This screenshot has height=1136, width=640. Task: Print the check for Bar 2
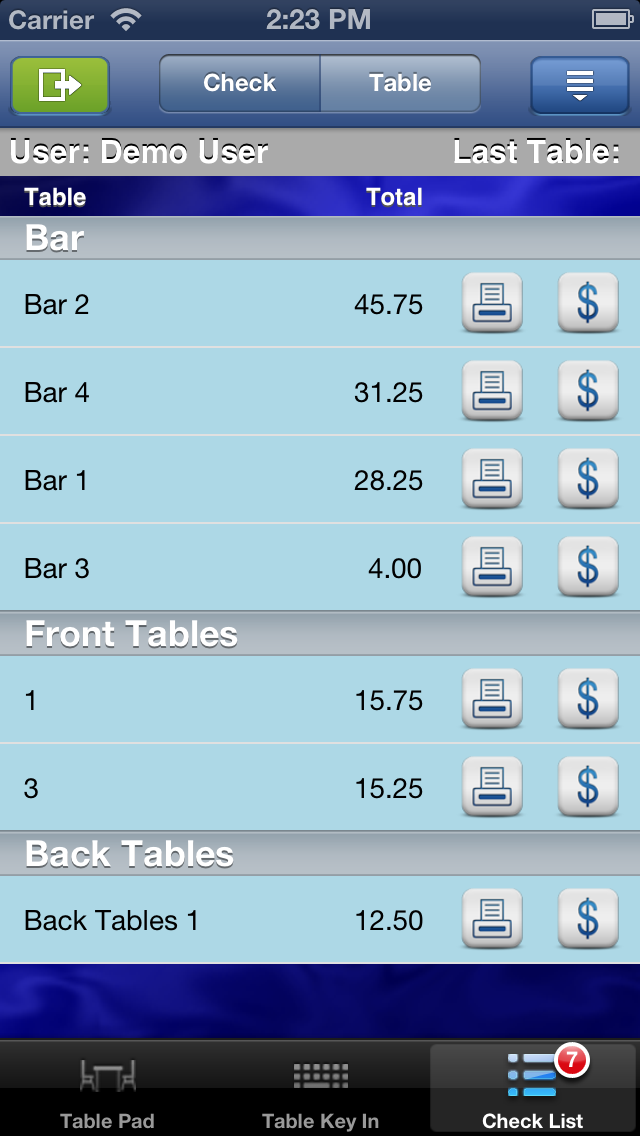pos(492,303)
